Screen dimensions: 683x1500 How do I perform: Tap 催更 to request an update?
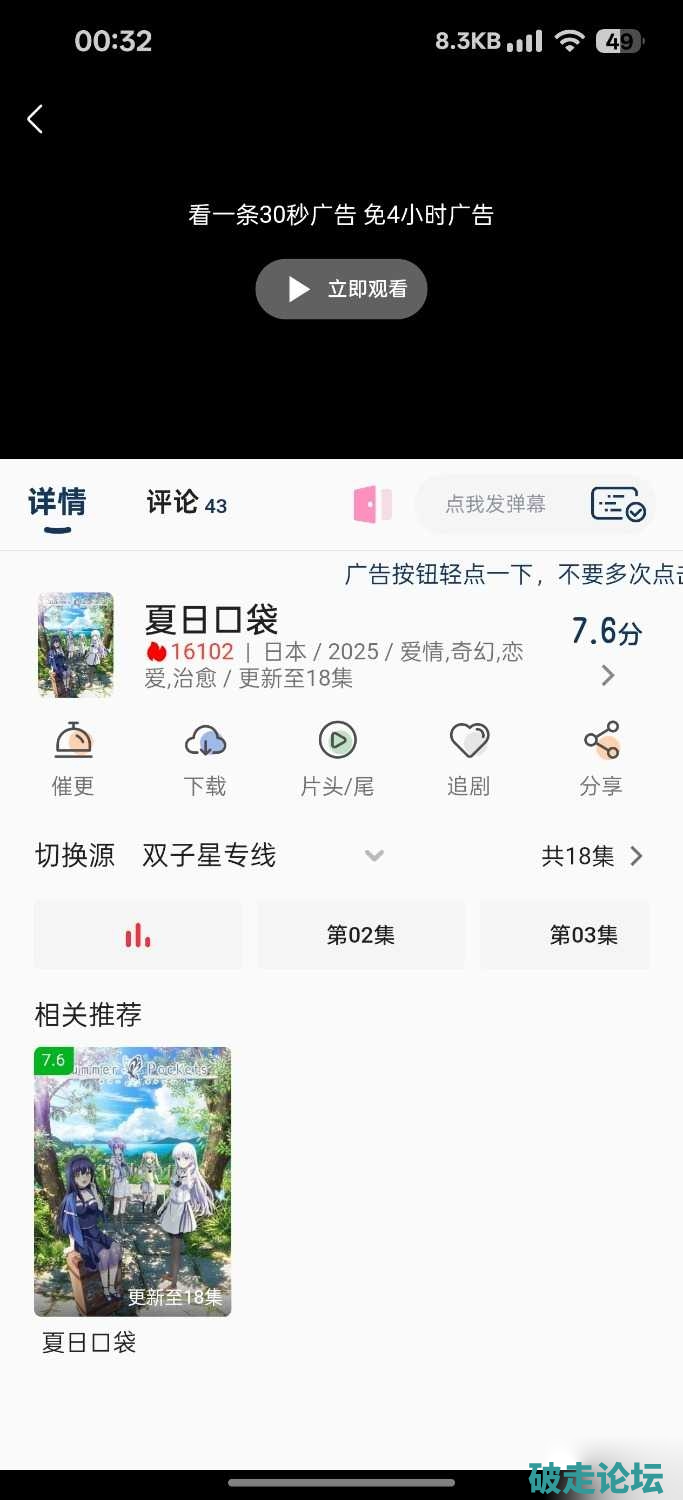click(x=73, y=759)
